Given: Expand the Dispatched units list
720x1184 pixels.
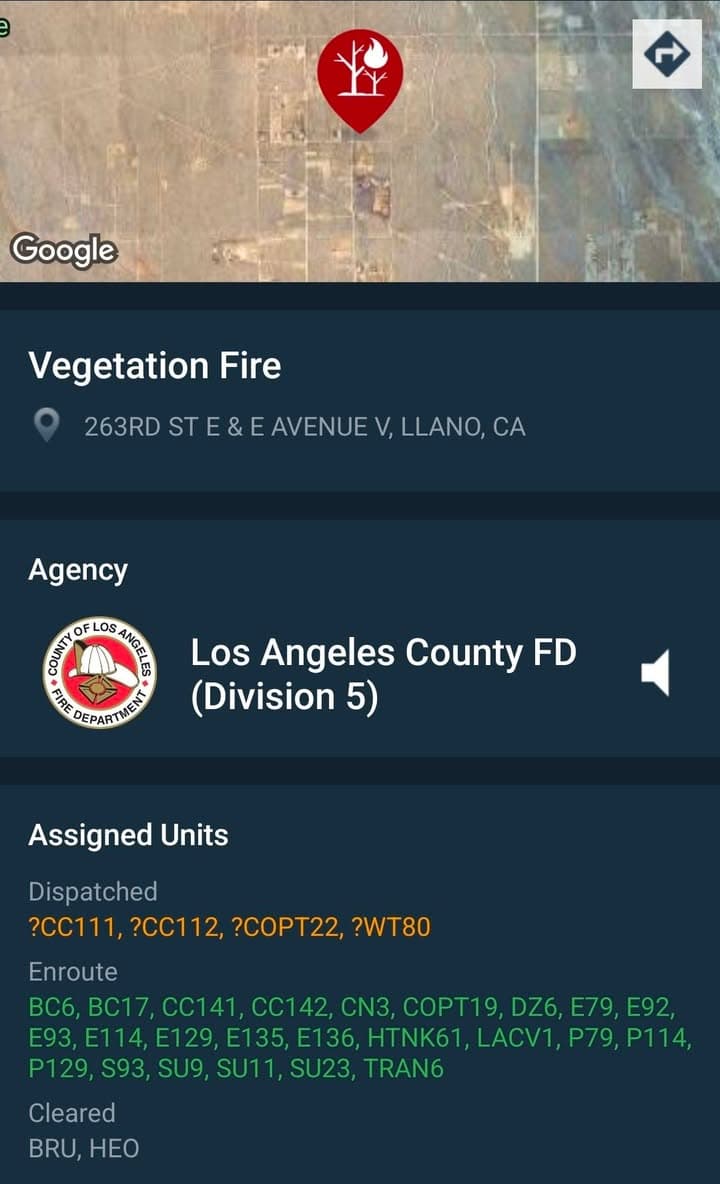Looking at the screenshot, I should point(94,891).
